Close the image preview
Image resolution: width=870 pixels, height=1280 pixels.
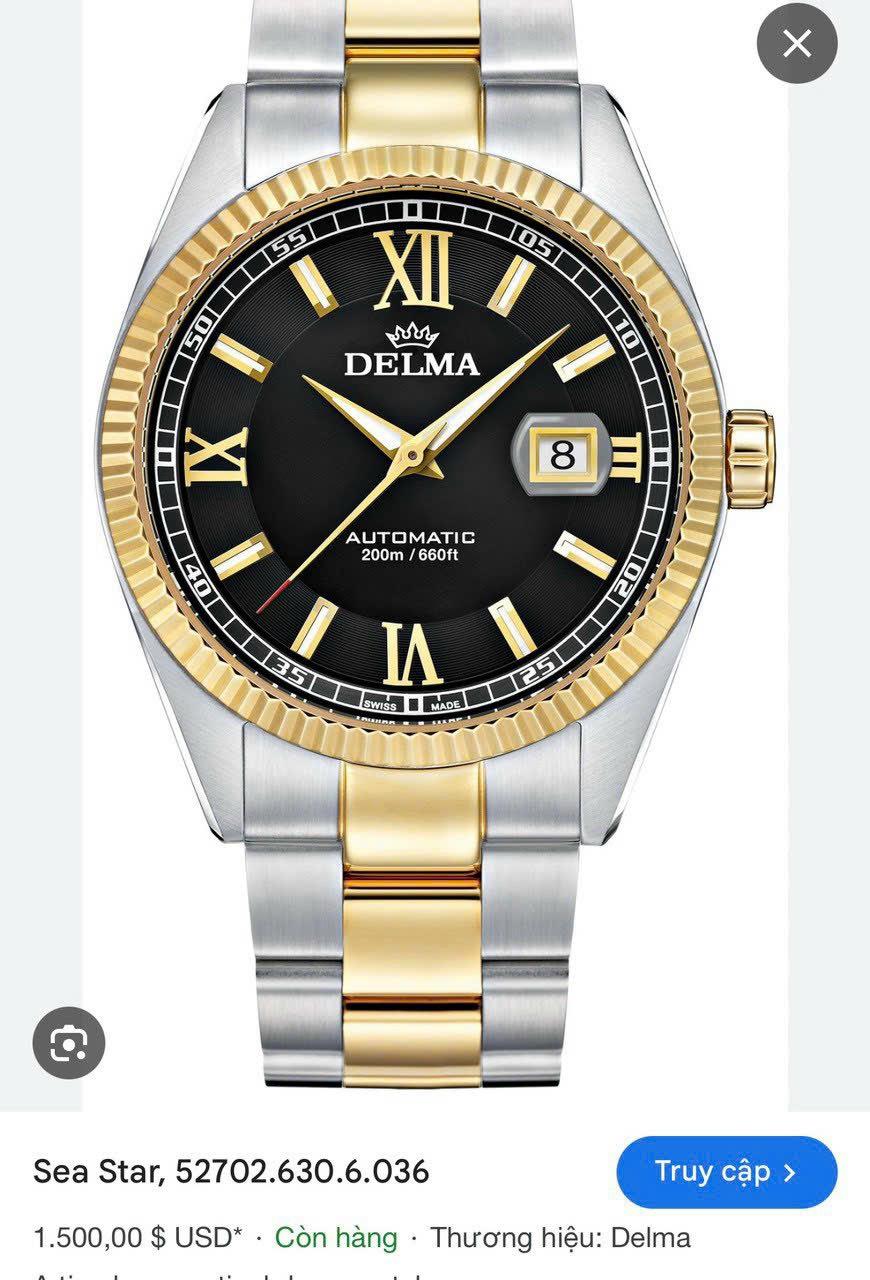[796, 43]
